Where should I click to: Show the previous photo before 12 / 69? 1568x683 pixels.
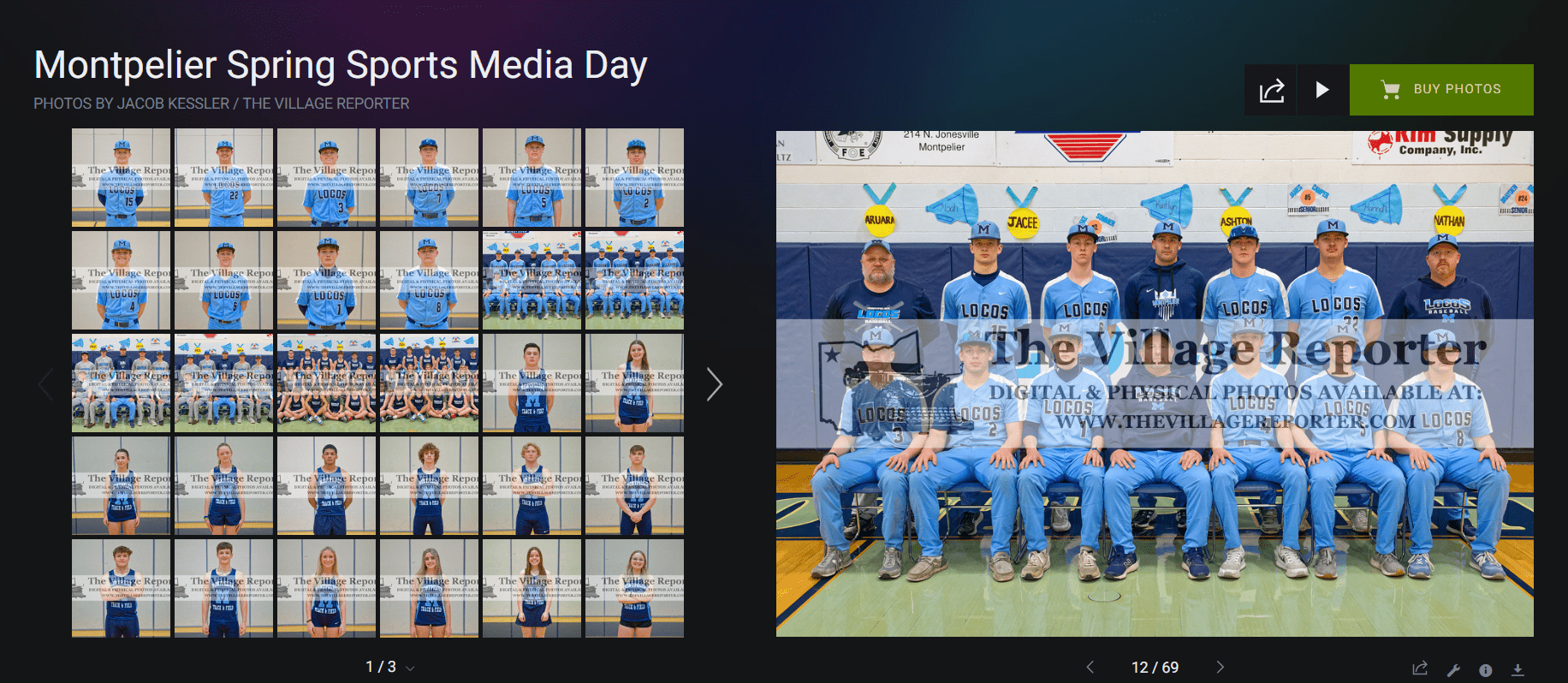[x=1090, y=667]
